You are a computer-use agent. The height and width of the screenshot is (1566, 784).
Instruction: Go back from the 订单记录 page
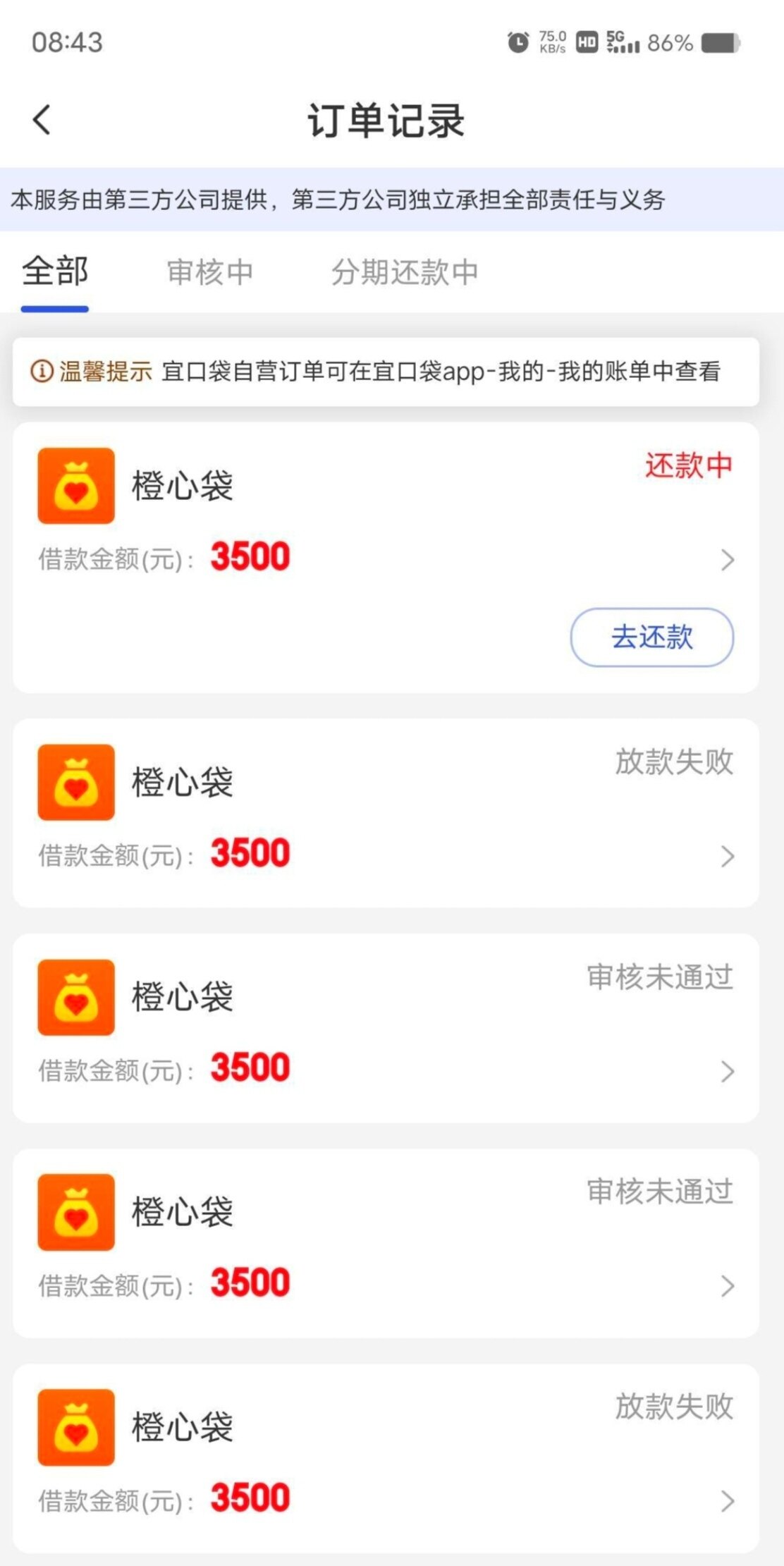[x=42, y=119]
